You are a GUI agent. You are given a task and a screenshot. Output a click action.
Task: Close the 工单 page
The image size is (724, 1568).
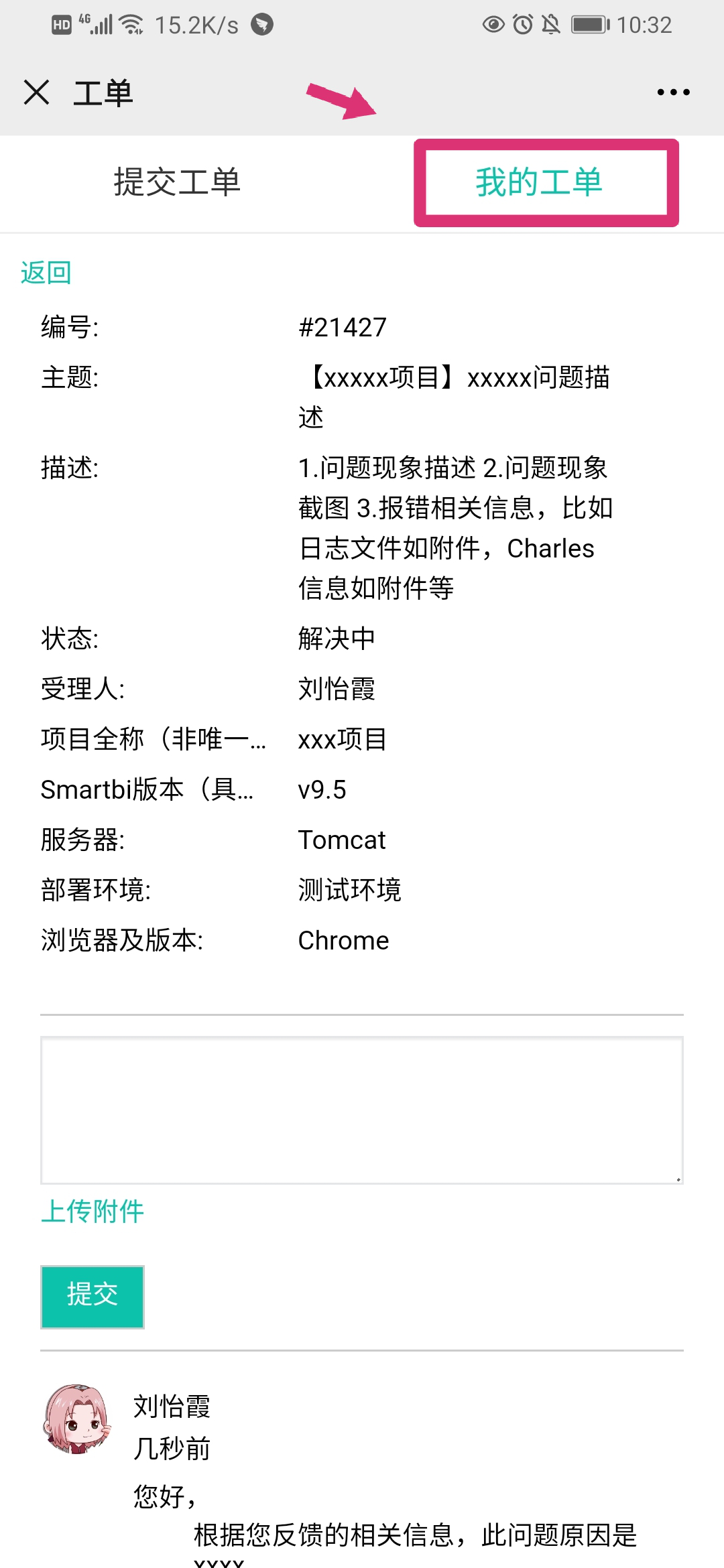[x=36, y=92]
